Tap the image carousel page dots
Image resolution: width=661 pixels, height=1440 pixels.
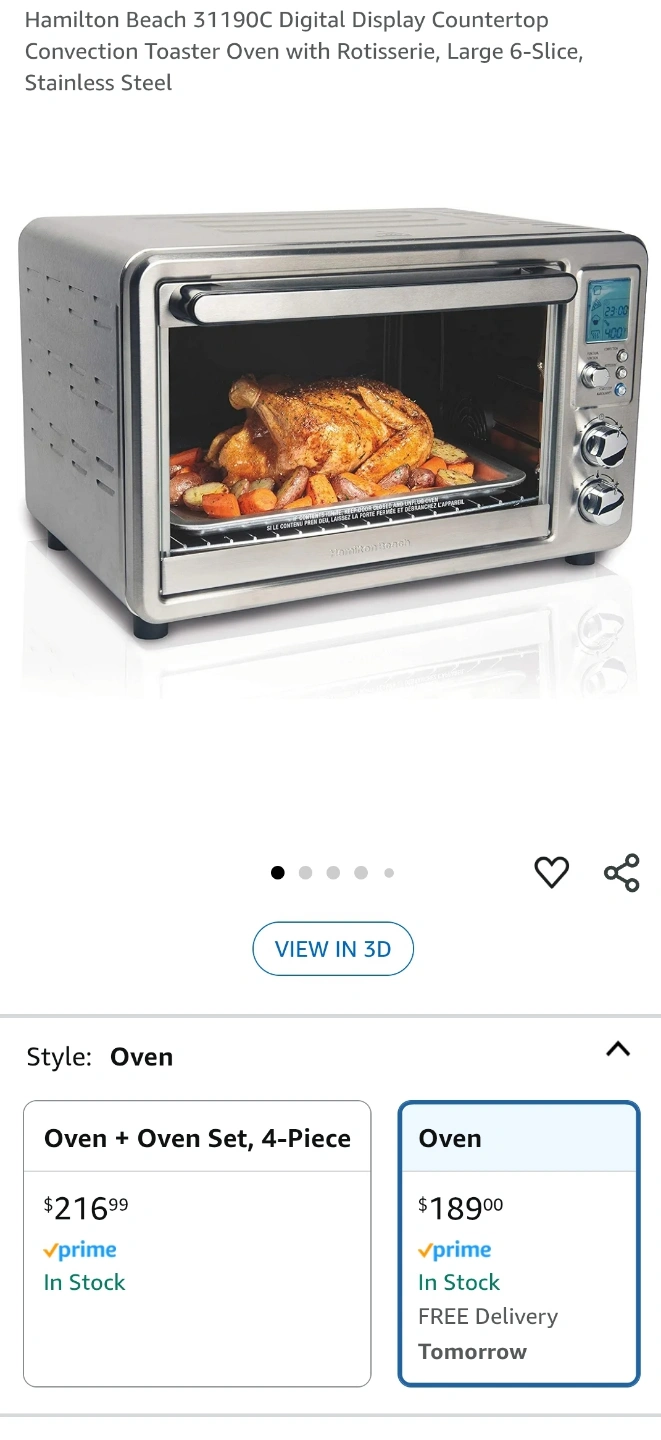point(332,872)
